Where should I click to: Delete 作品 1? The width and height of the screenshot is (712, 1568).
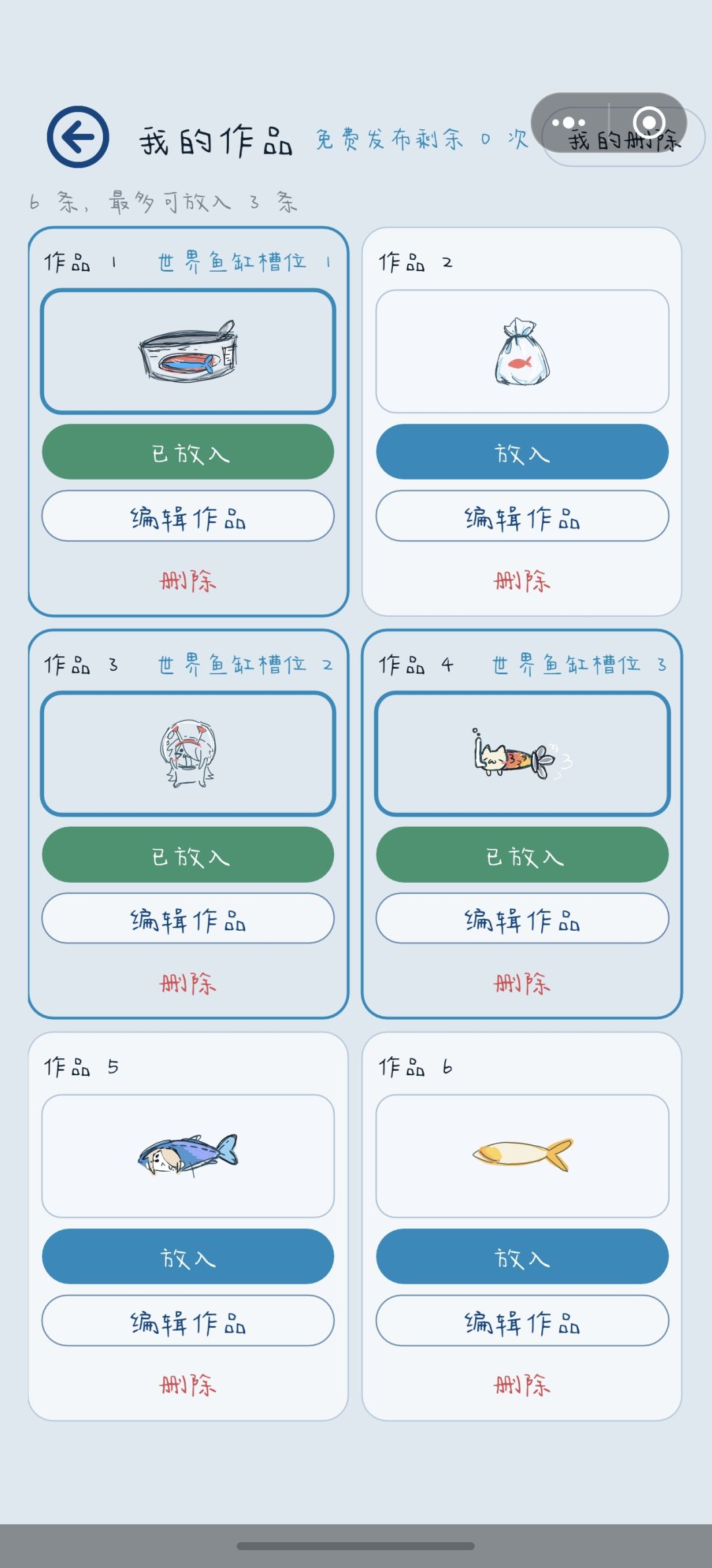click(x=188, y=580)
